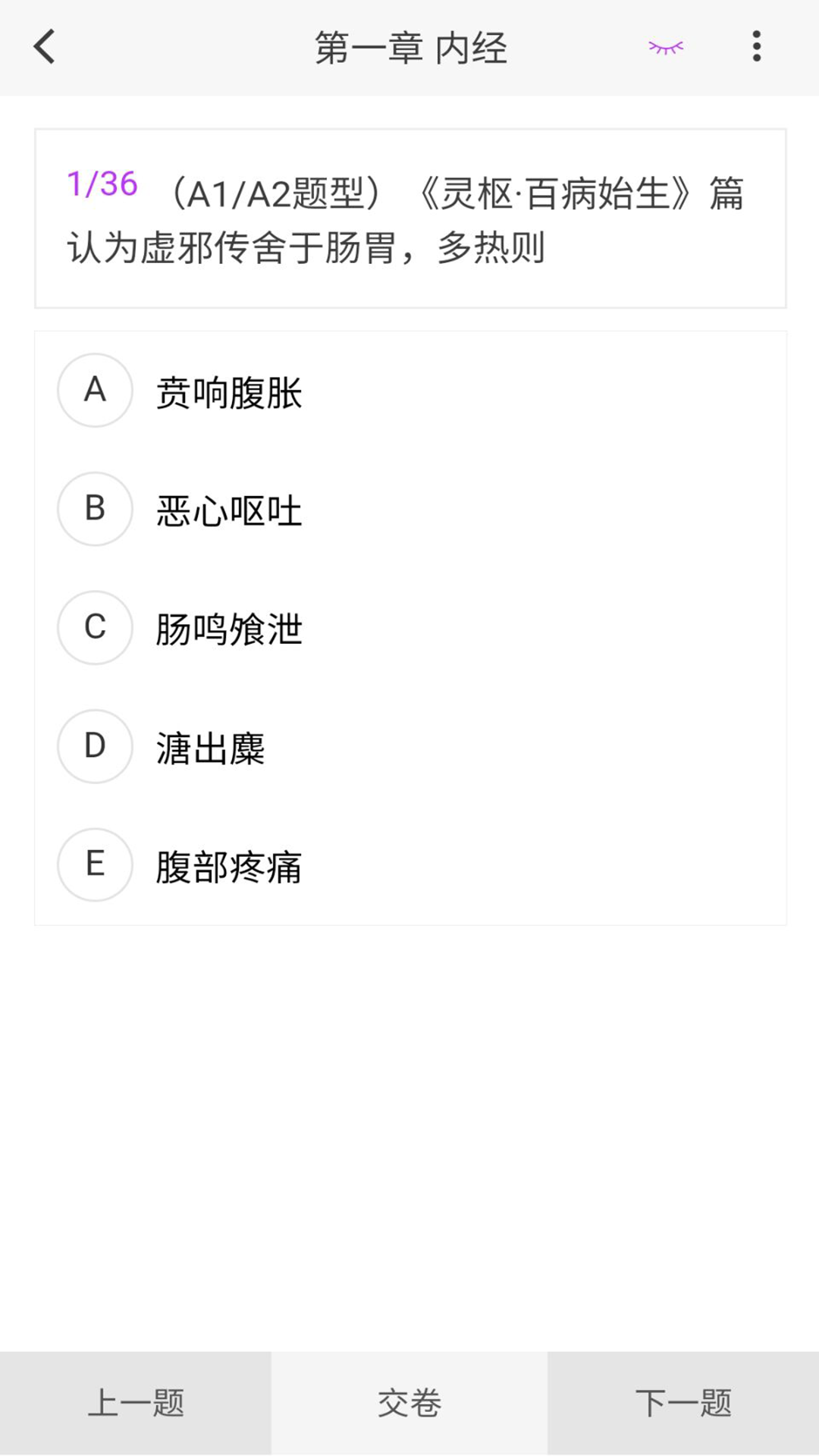Viewport: 819px width, 1456px height.
Task: Select answer option C 肠鸣飧泄
Action: (227, 628)
